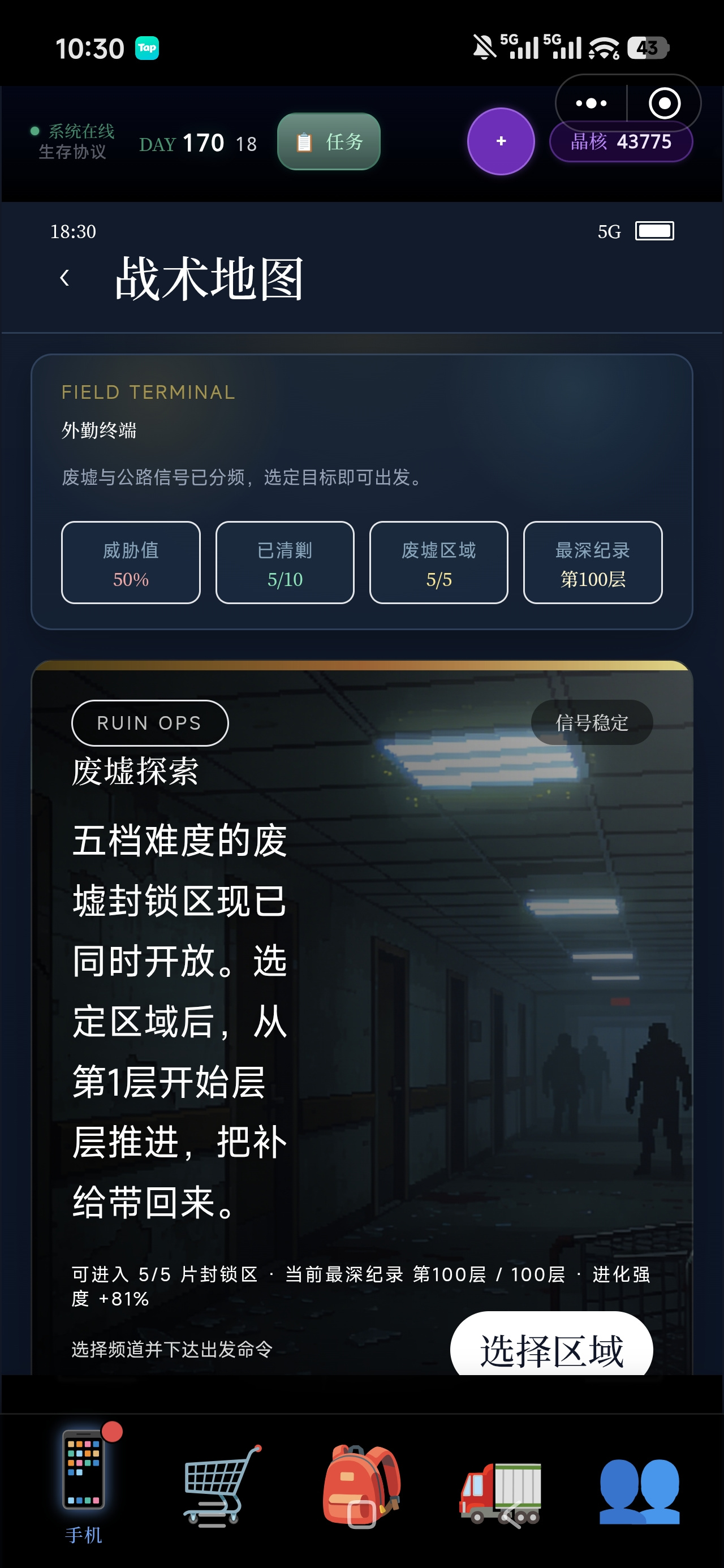724x1568 pixels.
Task: Open the mini-program overflow menu
Action: coord(591,103)
